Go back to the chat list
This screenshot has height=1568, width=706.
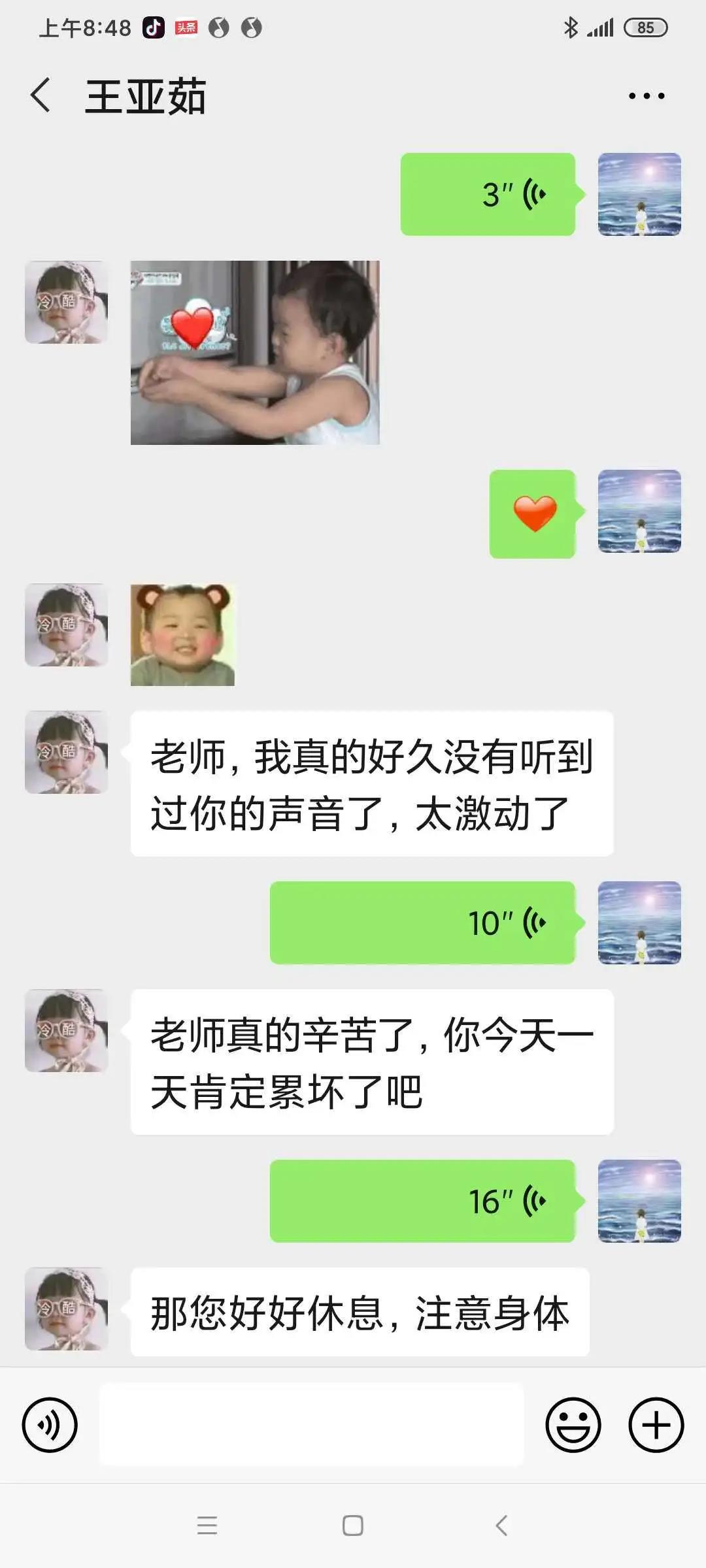coord(41,96)
